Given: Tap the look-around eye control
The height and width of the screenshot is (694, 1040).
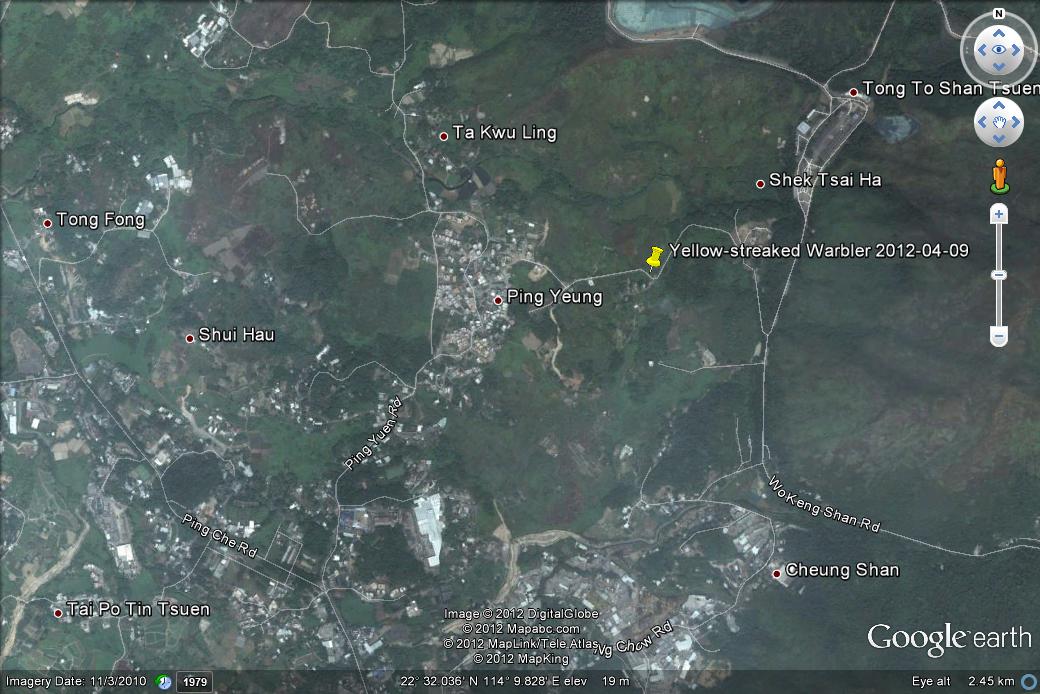Looking at the screenshot, I should click(x=998, y=50).
